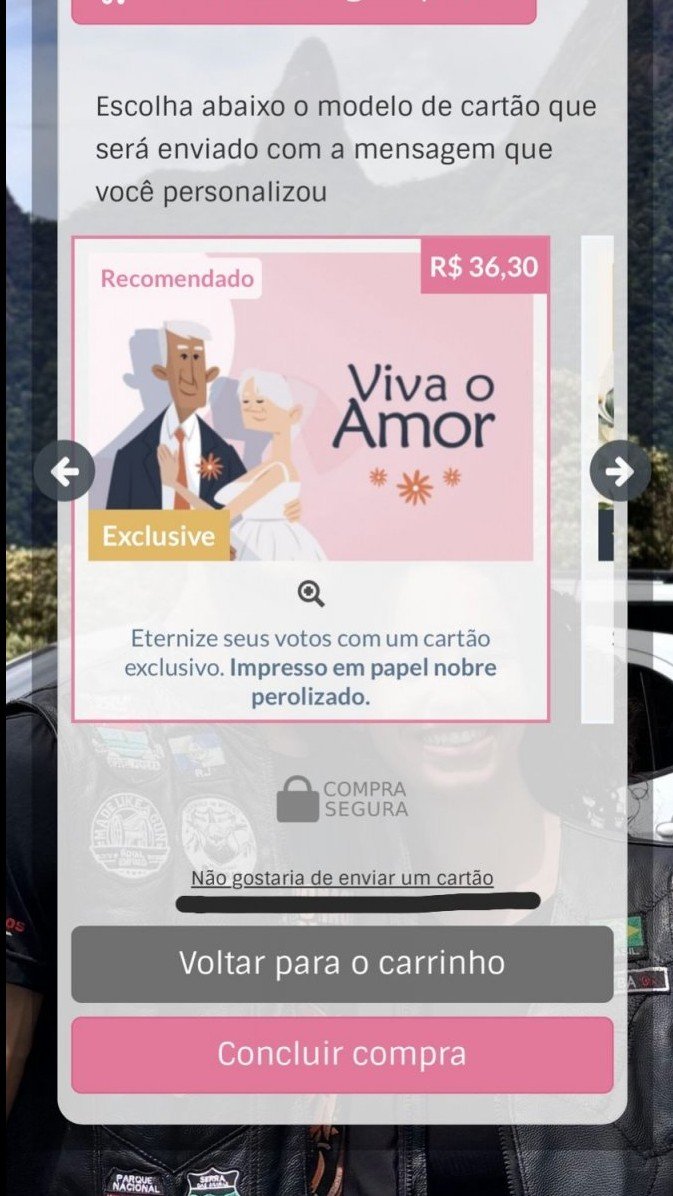Tap Concluir compra to finish purchase
Screen dimensions: 673x1196
(342, 1055)
